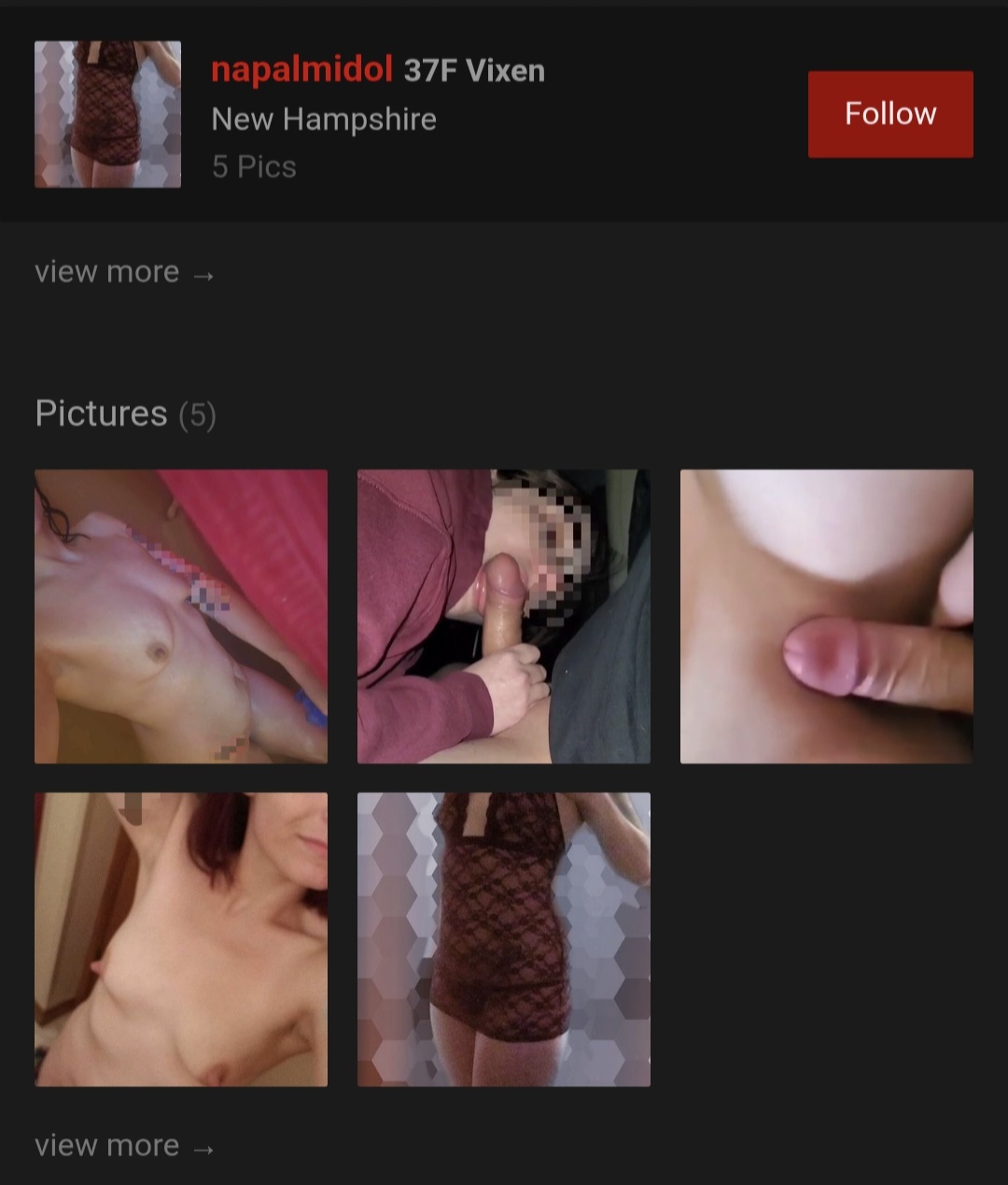Tap view more below the Pictures grid
The image size is (1008, 1185).
point(124,1146)
